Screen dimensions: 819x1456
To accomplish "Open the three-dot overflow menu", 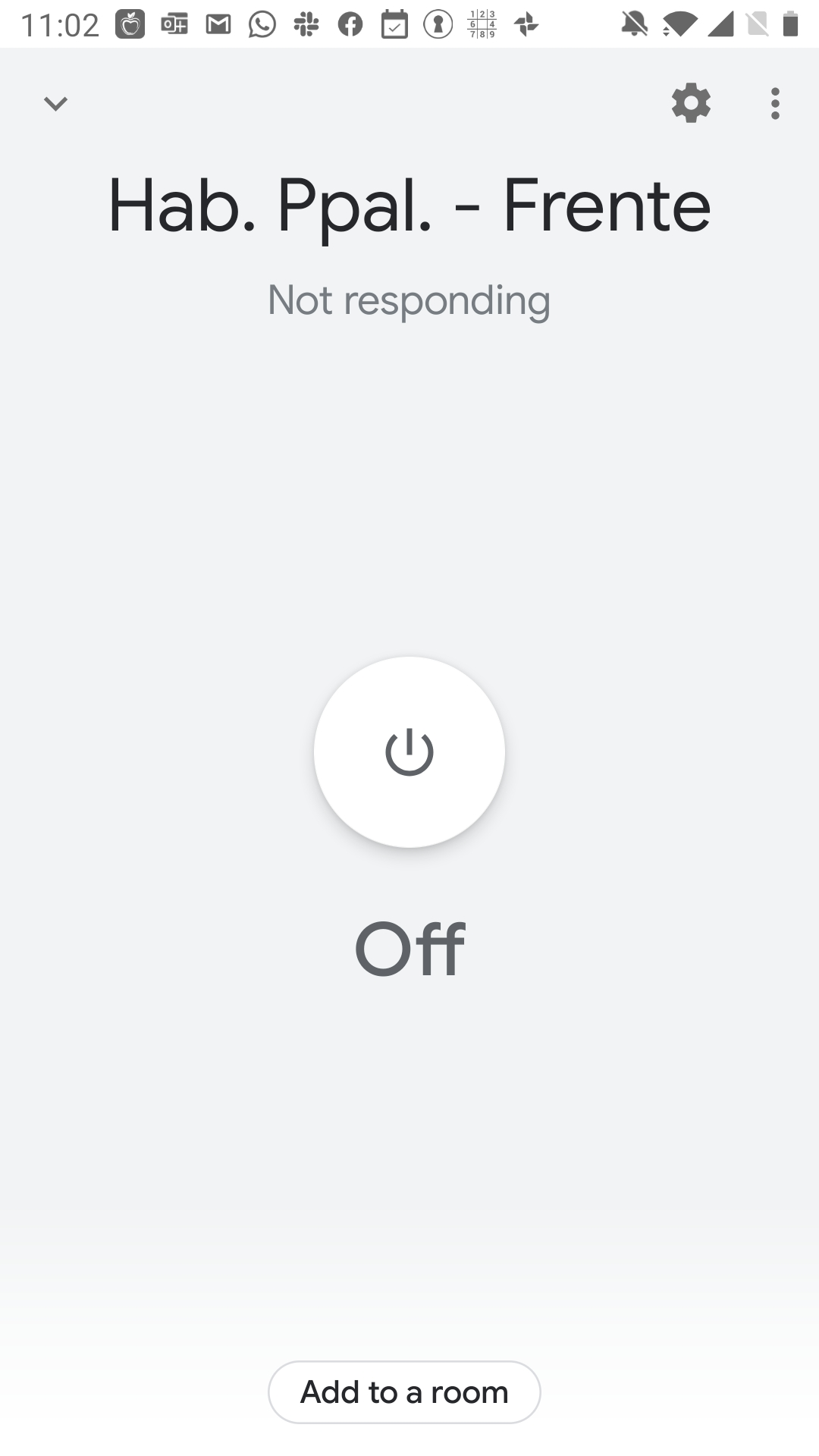I will coord(775,103).
